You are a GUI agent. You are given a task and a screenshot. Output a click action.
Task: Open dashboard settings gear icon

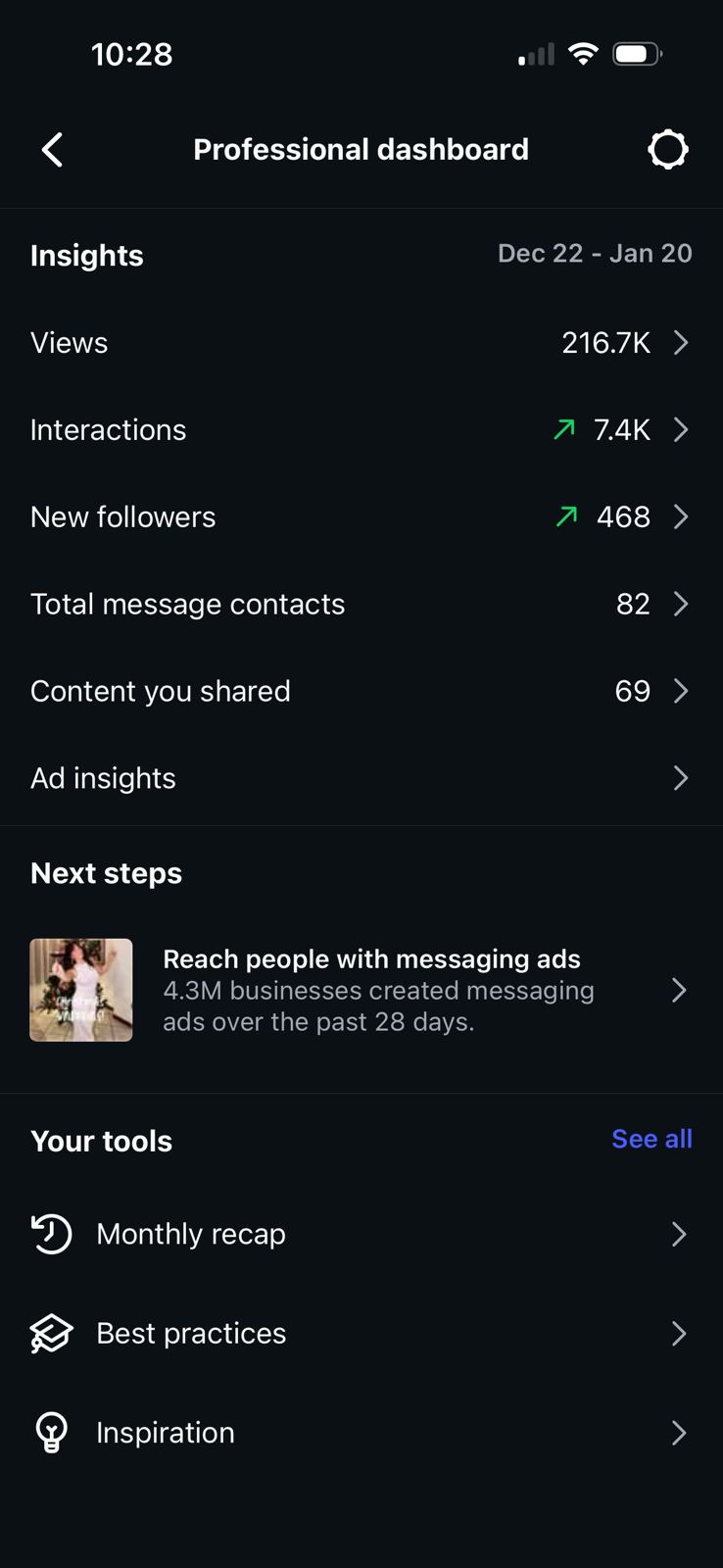[x=668, y=150]
